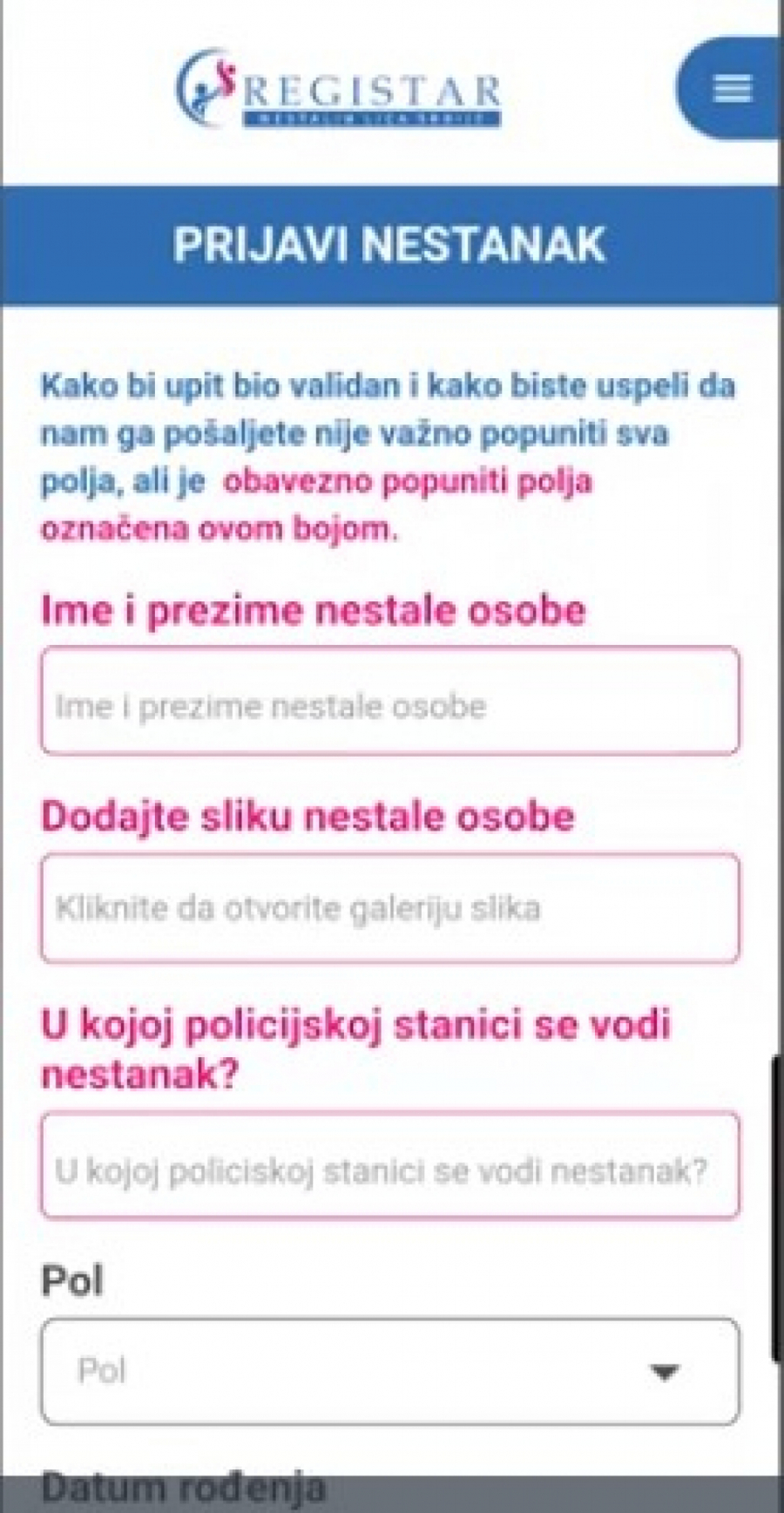
Task: Open the Pol selection dropdown
Action: (392, 1371)
